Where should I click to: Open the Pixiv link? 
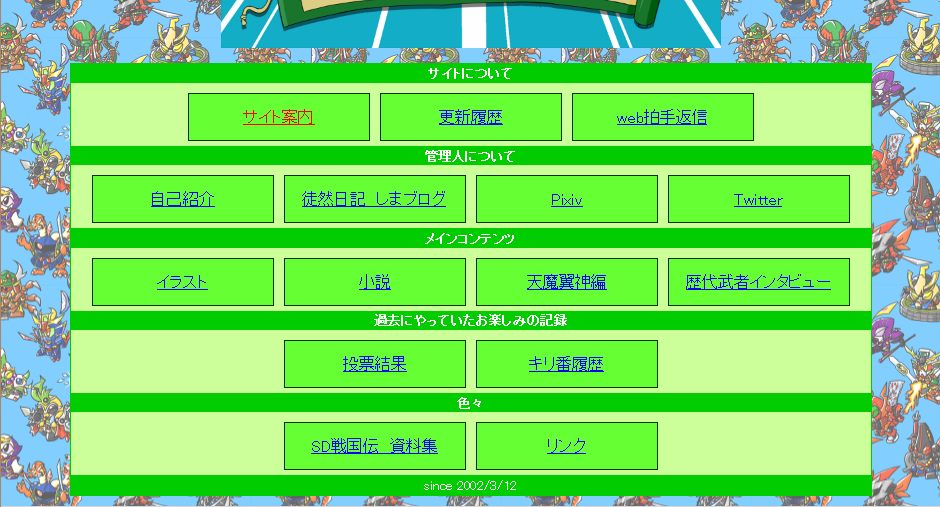click(566, 200)
